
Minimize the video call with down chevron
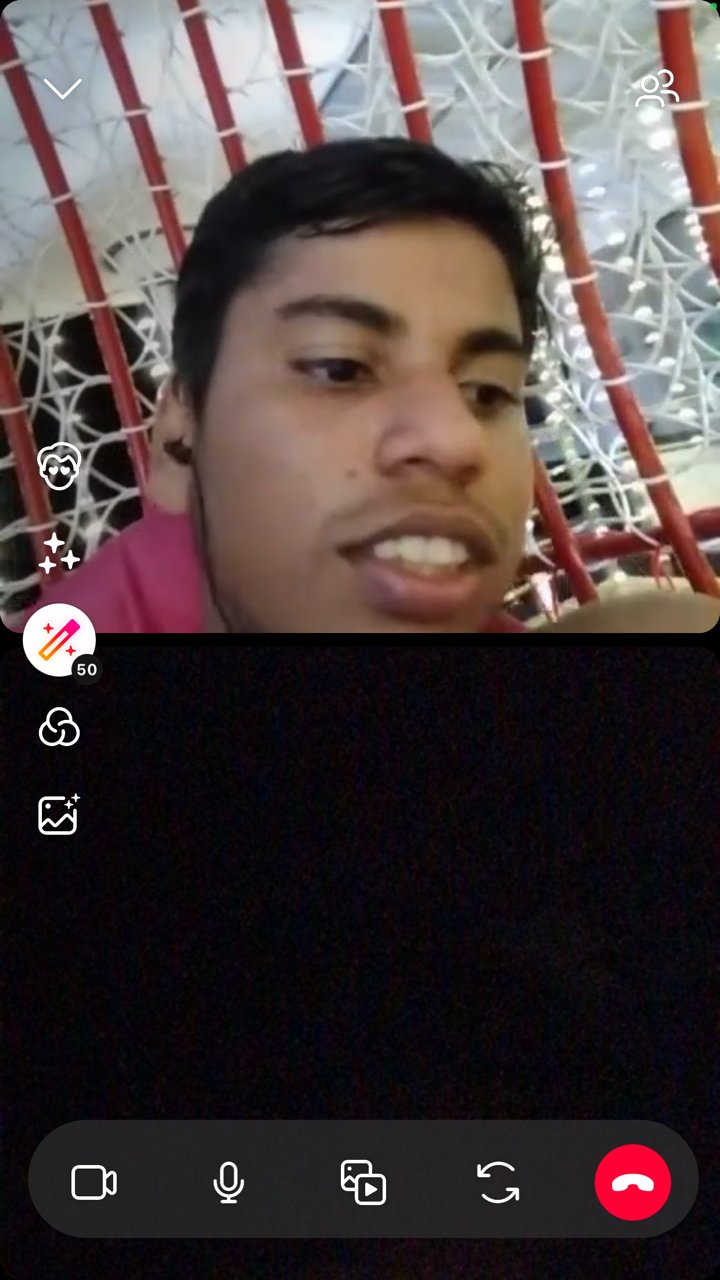click(62, 89)
